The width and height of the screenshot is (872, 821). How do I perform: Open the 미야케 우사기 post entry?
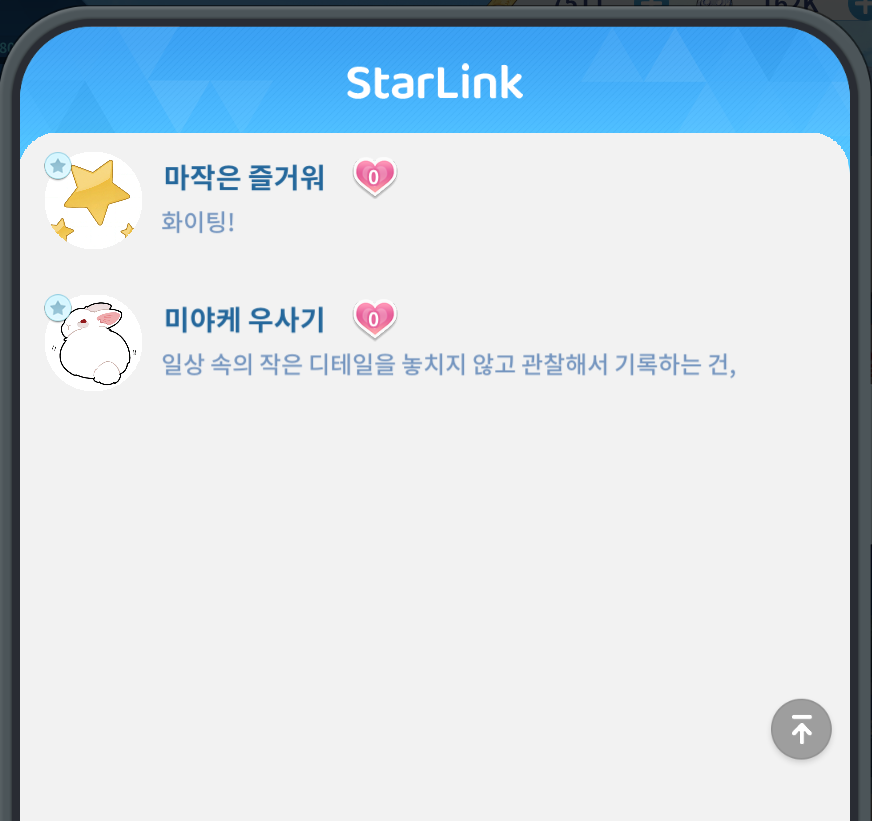pyautogui.click(x=448, y=365)
